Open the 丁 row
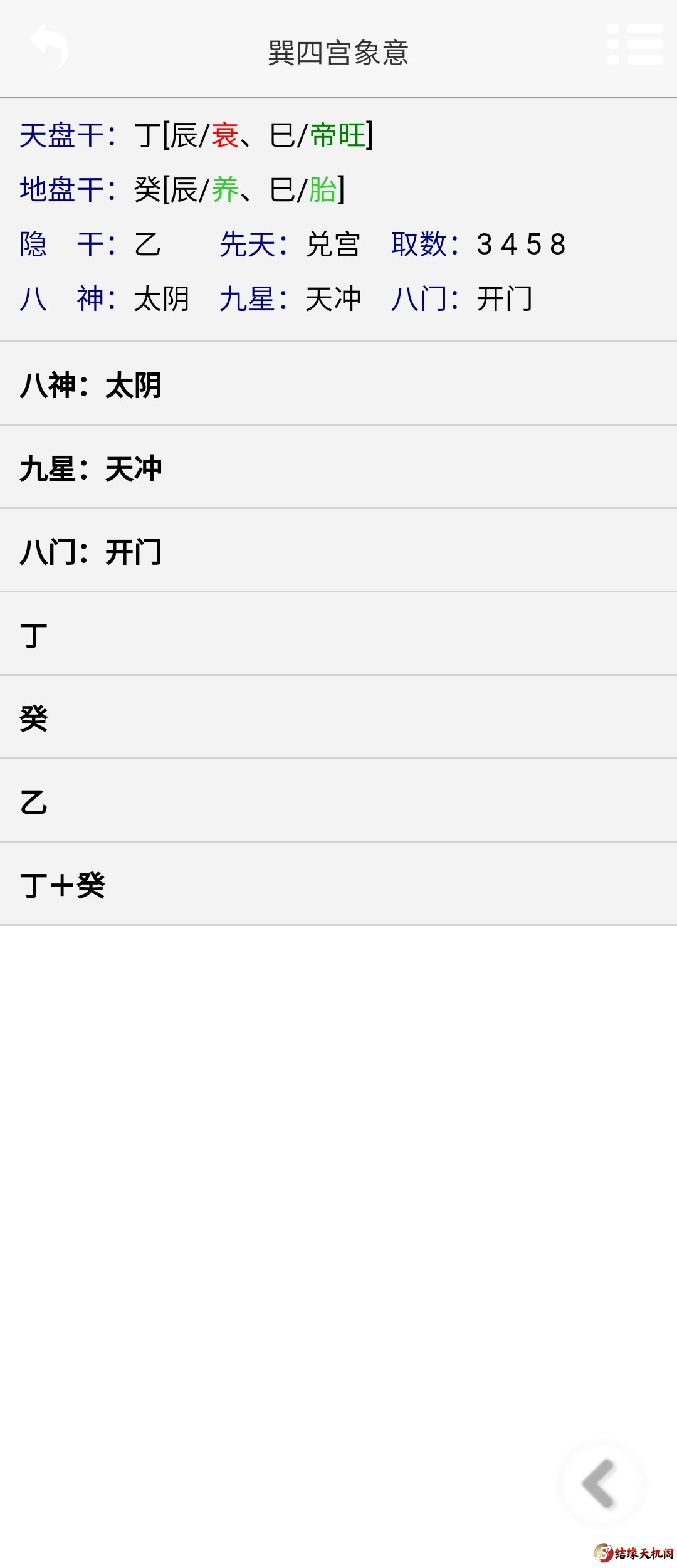 tap(338, 634)
